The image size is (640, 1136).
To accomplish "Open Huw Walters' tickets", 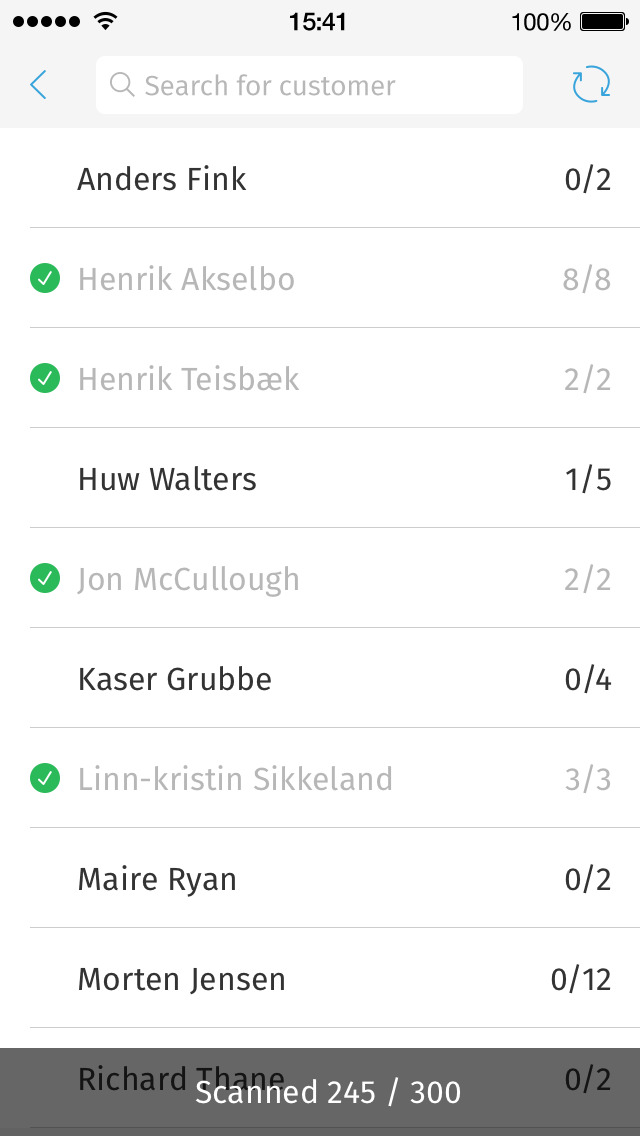I will tap(320, 478).
